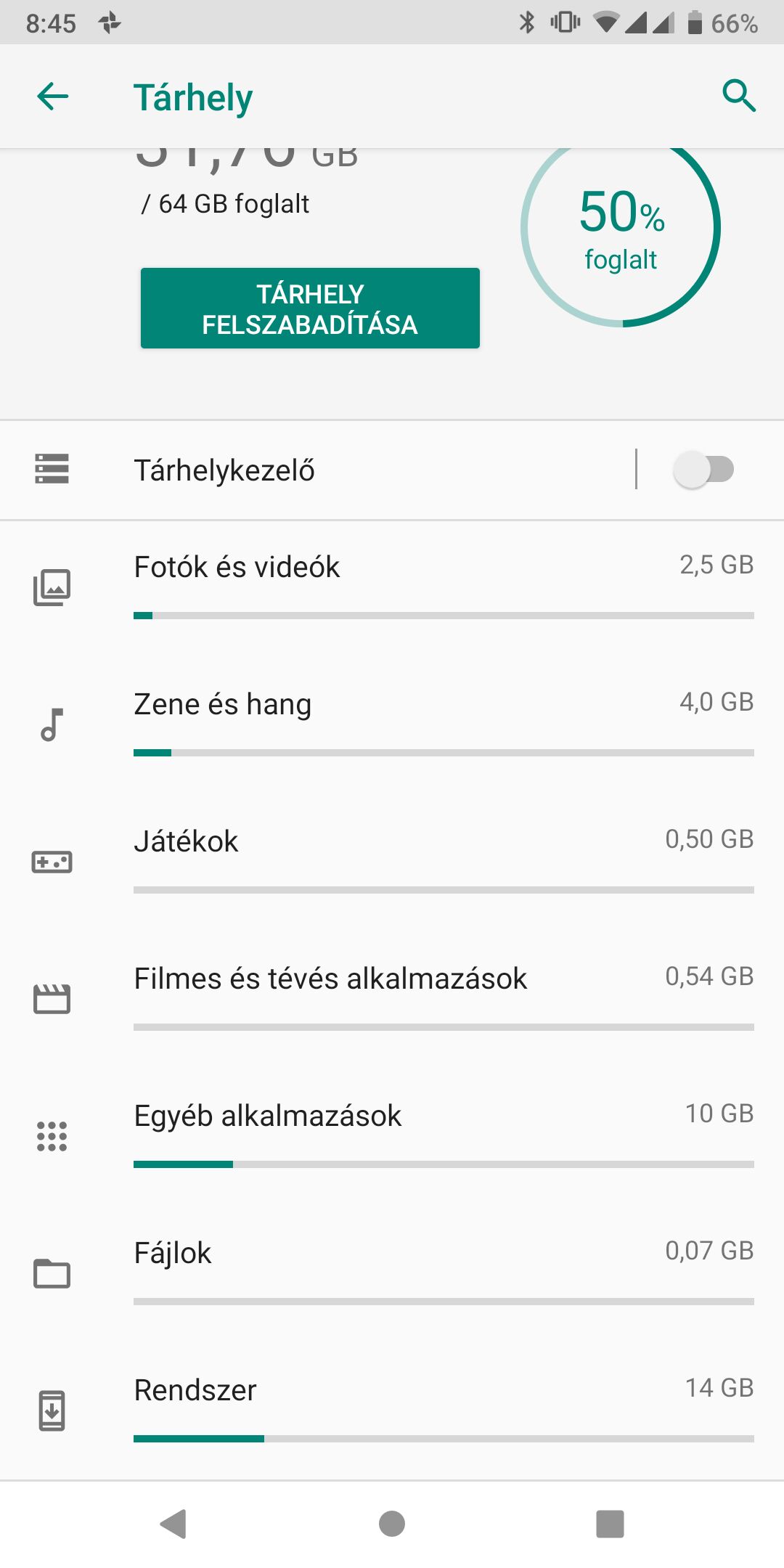
Task: Tap the system home button
Action: pyautogui.click(x=392, y=1524)
